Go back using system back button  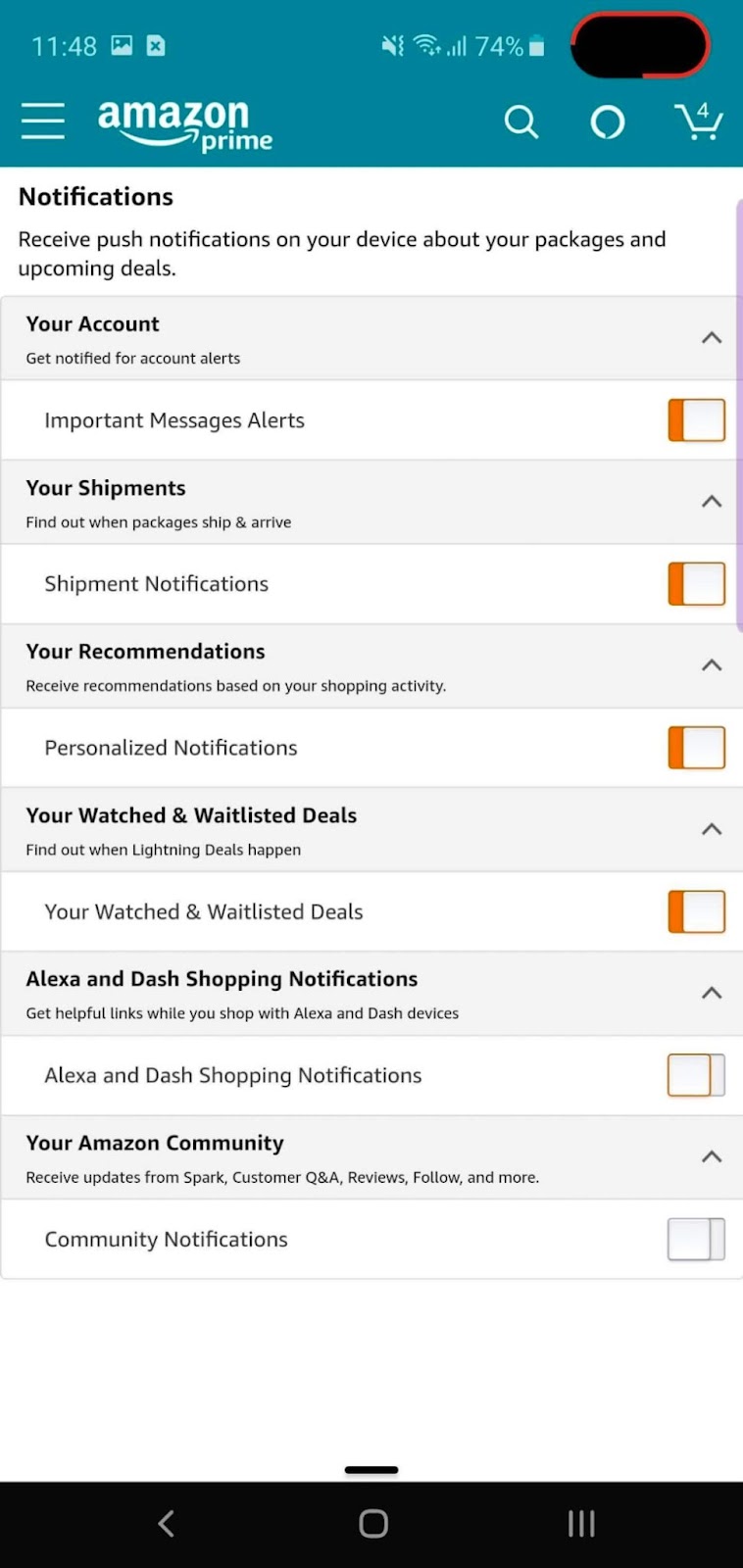pos(166,1524)
